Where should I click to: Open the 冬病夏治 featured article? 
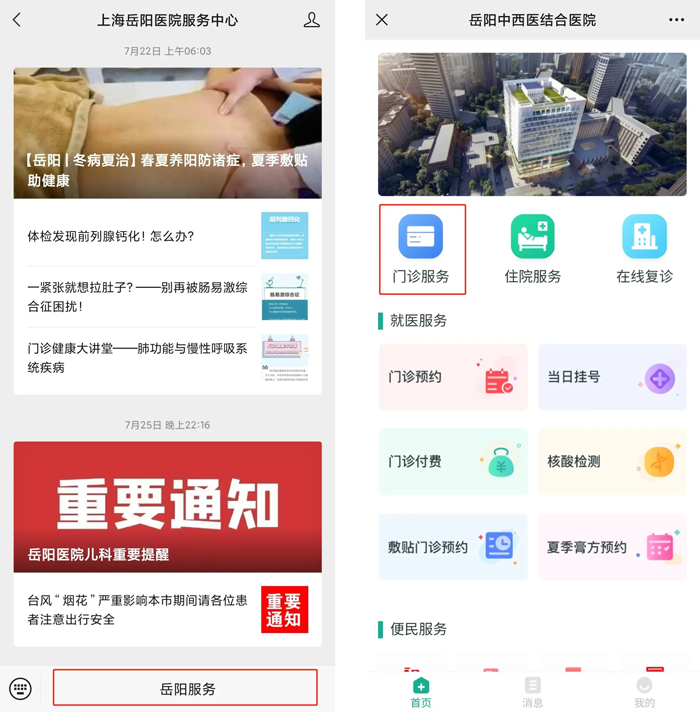(167, 133)
